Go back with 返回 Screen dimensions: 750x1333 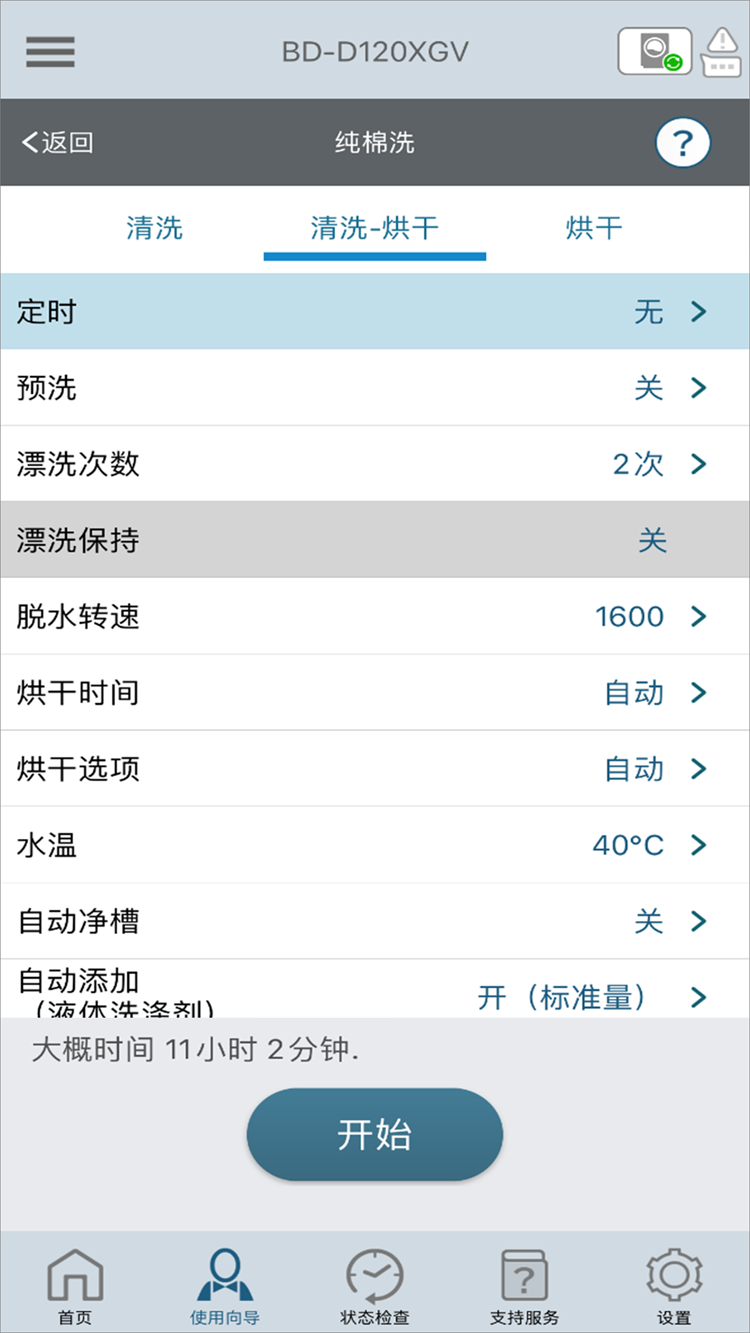pyautogui.click(x=57, y=143)
